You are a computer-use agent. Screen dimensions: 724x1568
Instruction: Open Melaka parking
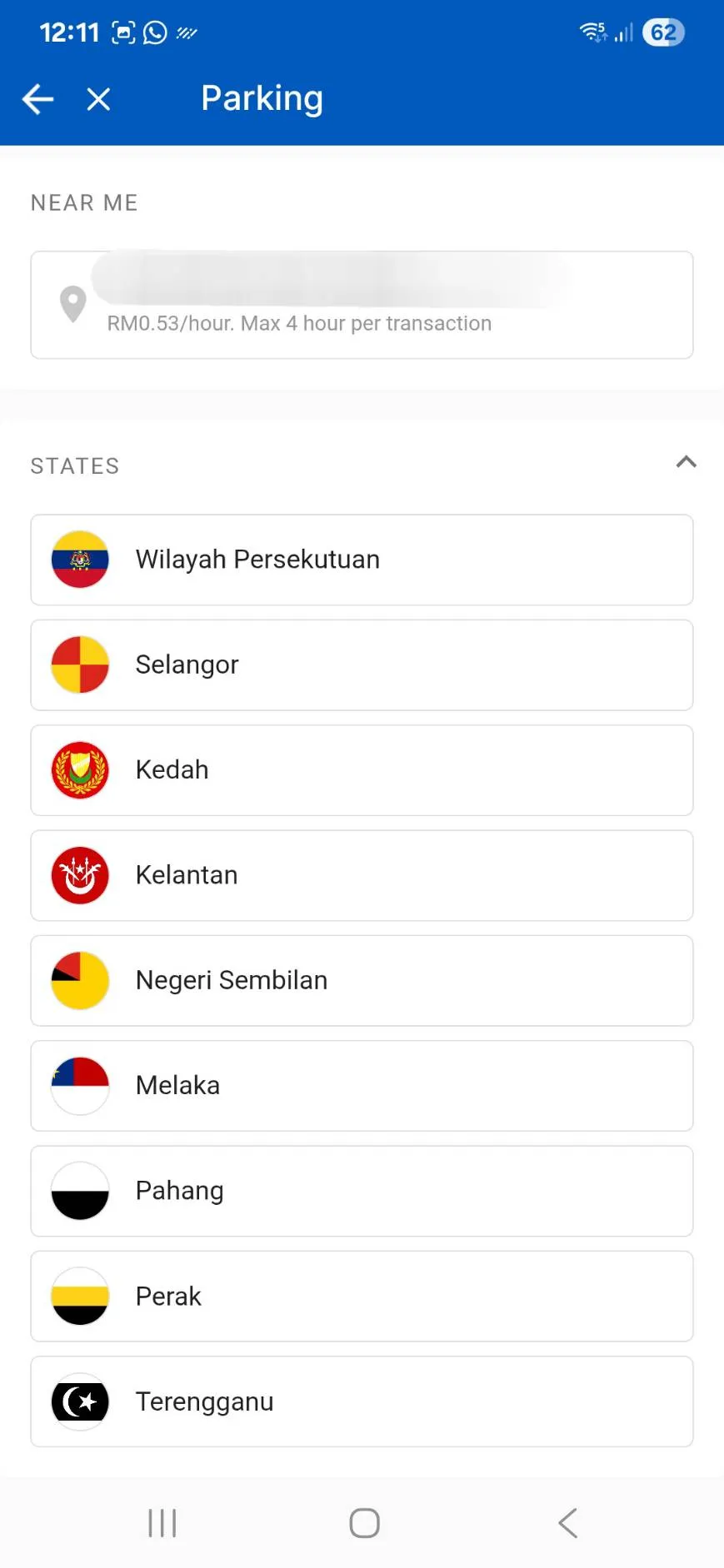(362, 1086)
